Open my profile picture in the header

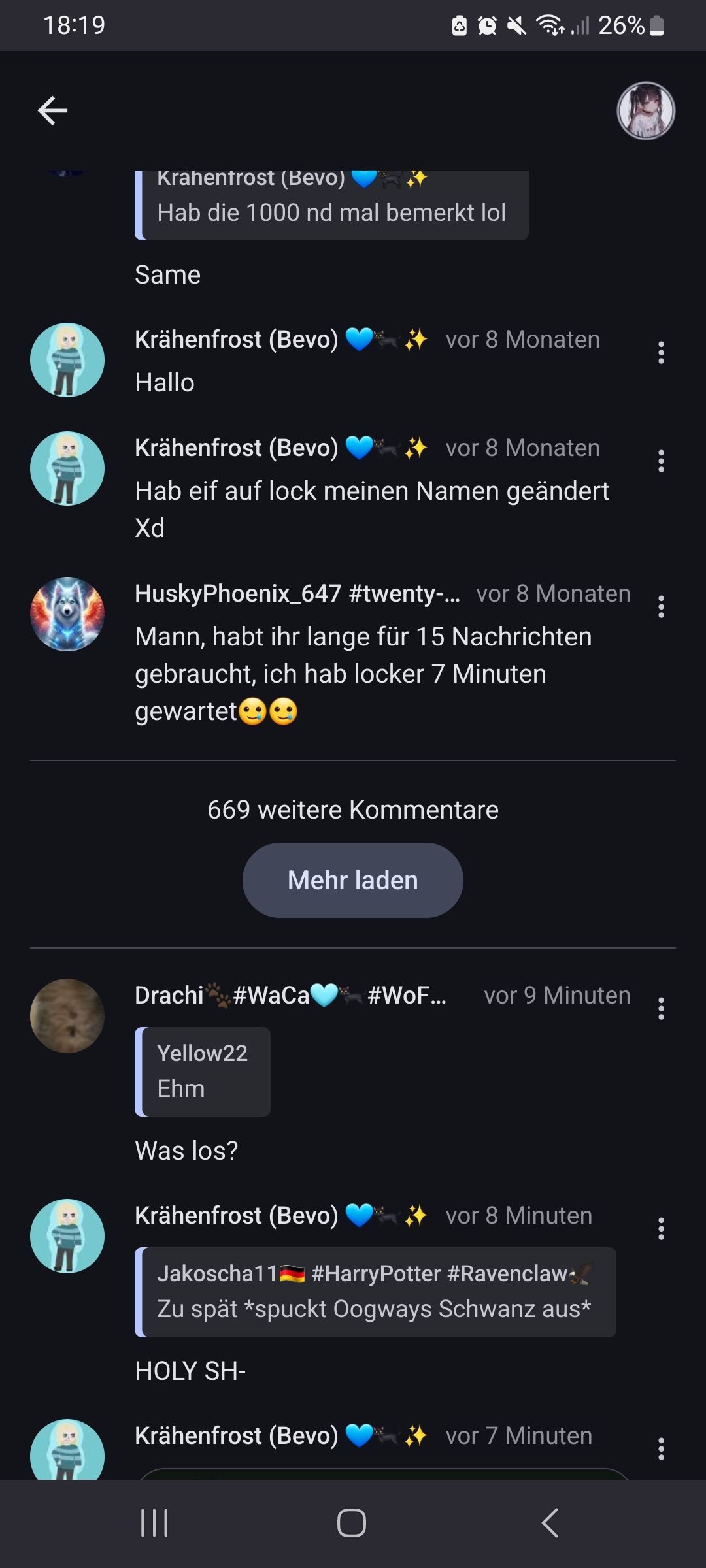[x=645, y=110]
